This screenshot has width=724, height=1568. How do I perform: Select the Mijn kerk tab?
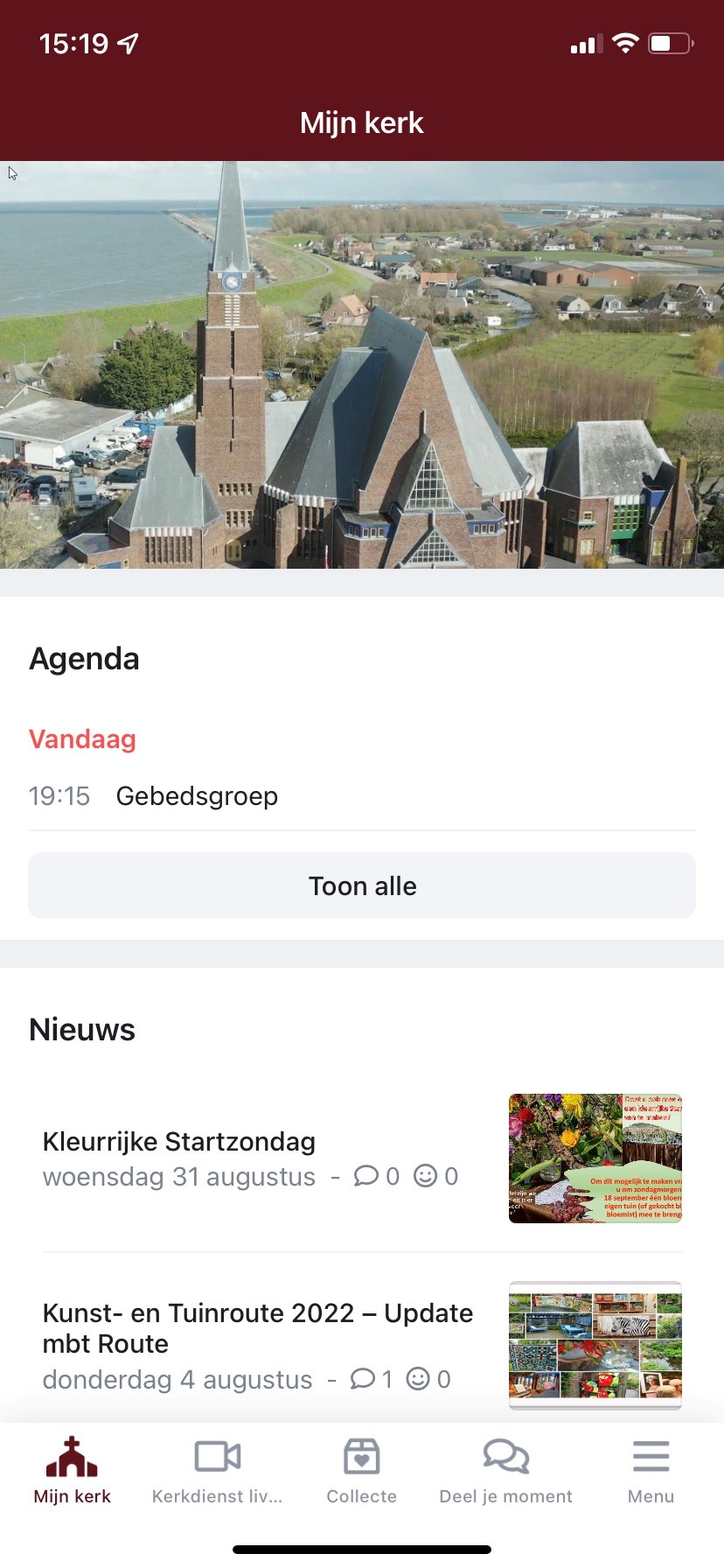tap(73, 1472)
